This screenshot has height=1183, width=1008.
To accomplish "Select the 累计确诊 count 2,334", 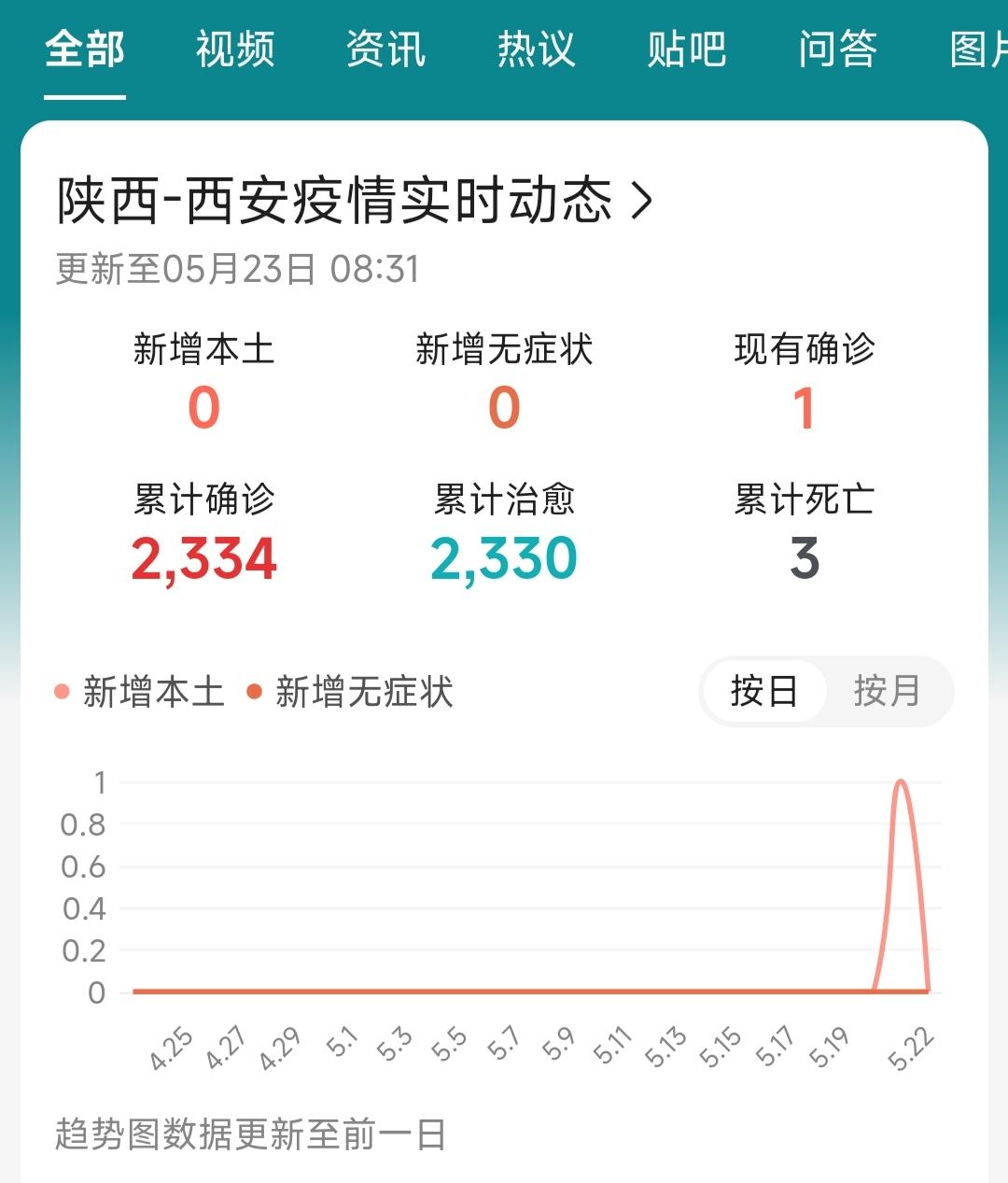I will coord(203,557).
